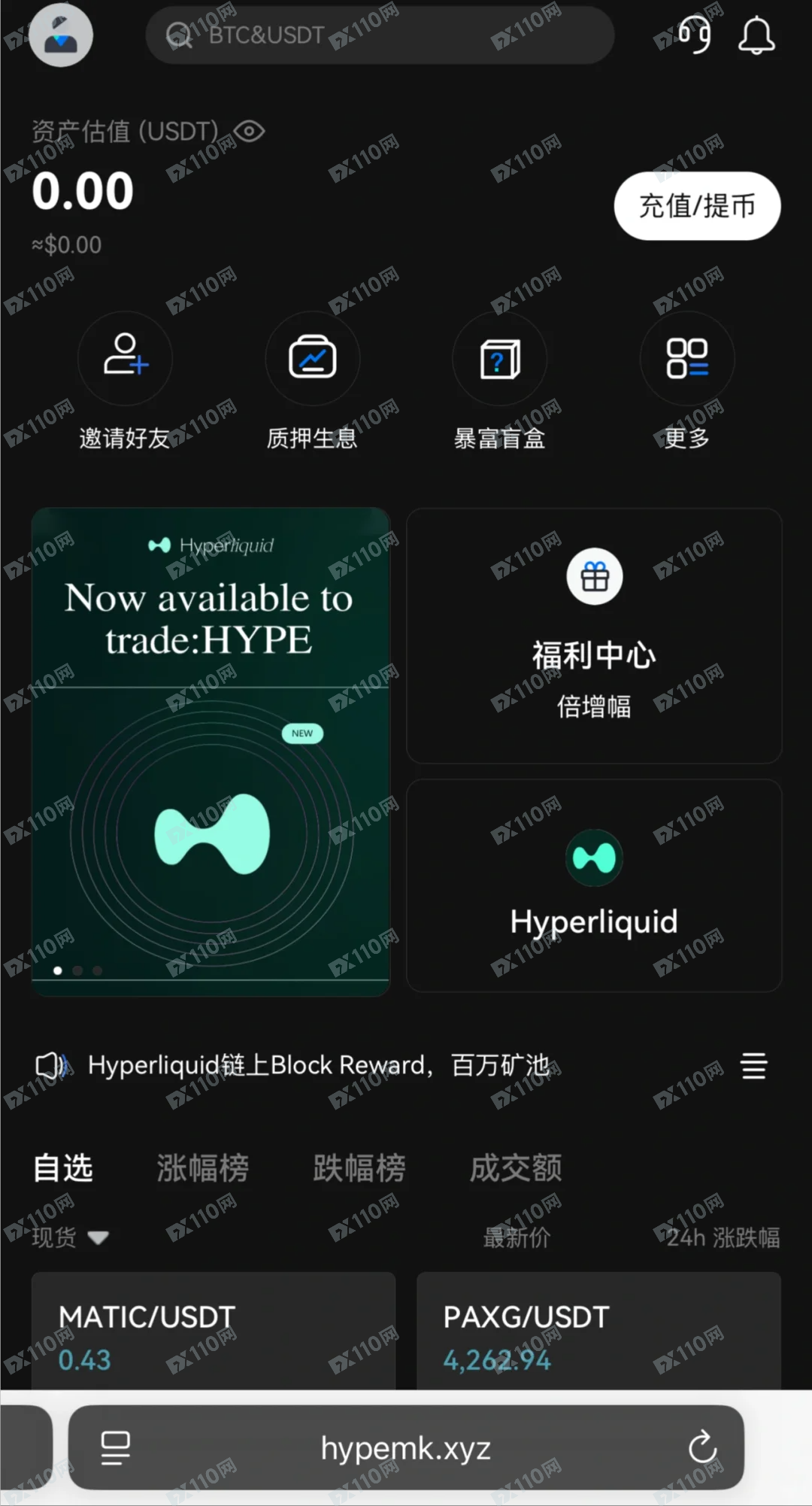Expand the 现货 dropdown
Viewport: 812px width, 1506px height.
click(x=70, y=1237)
